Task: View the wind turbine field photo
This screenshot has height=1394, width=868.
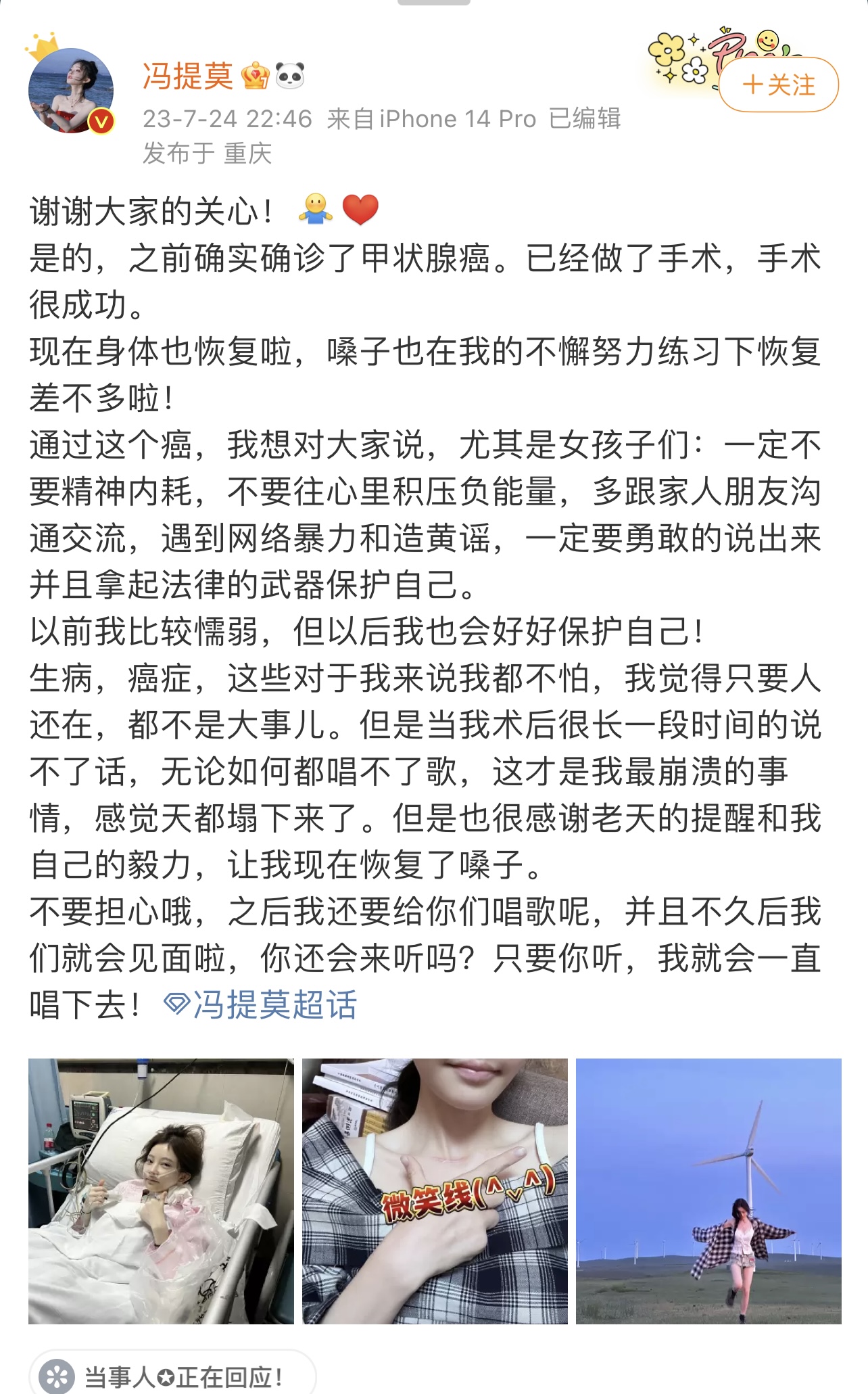Action: tap(708, 1191)
